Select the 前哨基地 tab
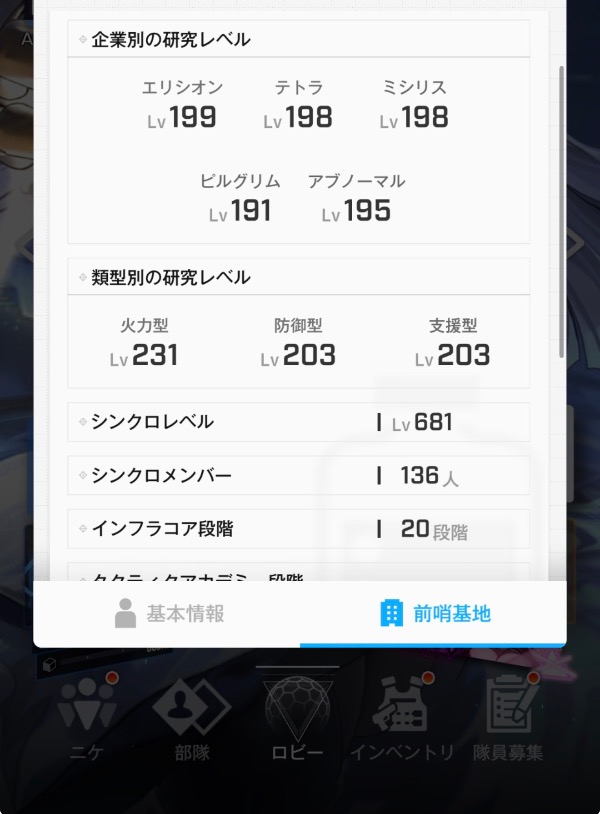 [435, 613]
